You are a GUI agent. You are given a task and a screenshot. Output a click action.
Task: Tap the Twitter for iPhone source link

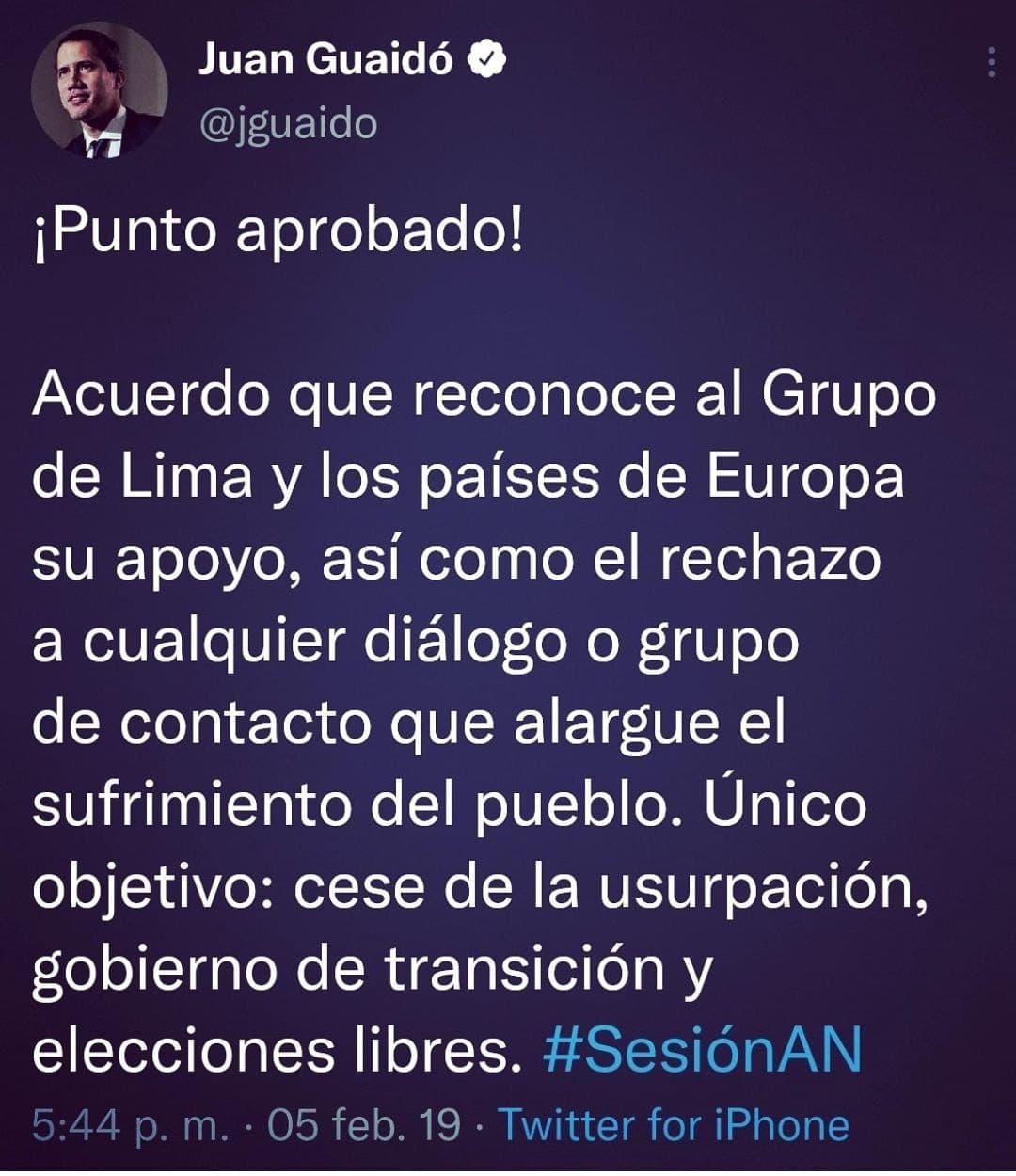coord(673,1125)
